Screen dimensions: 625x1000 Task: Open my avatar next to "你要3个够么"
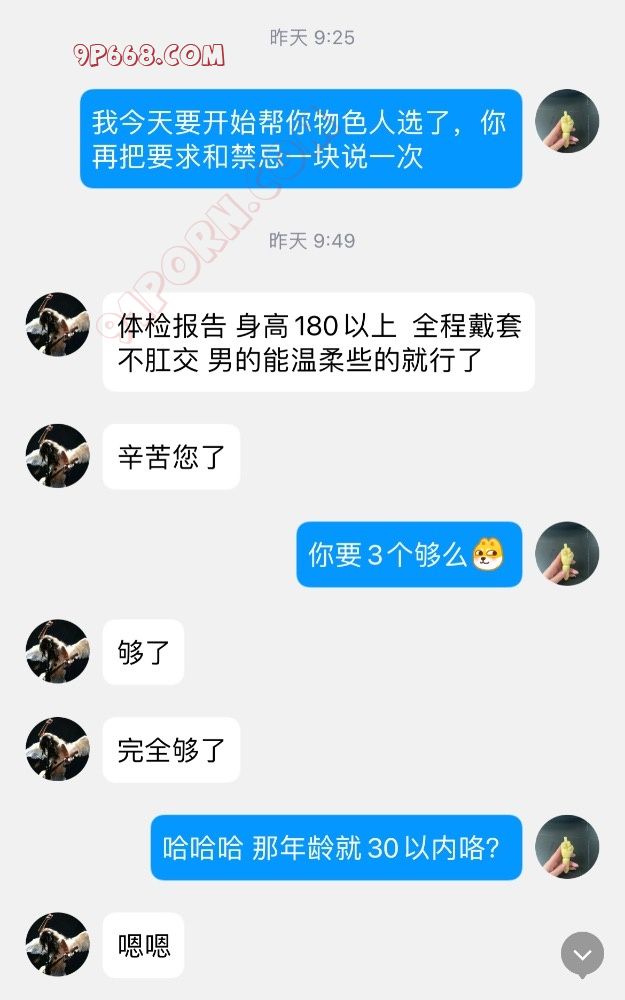click(x=567, y=553)
